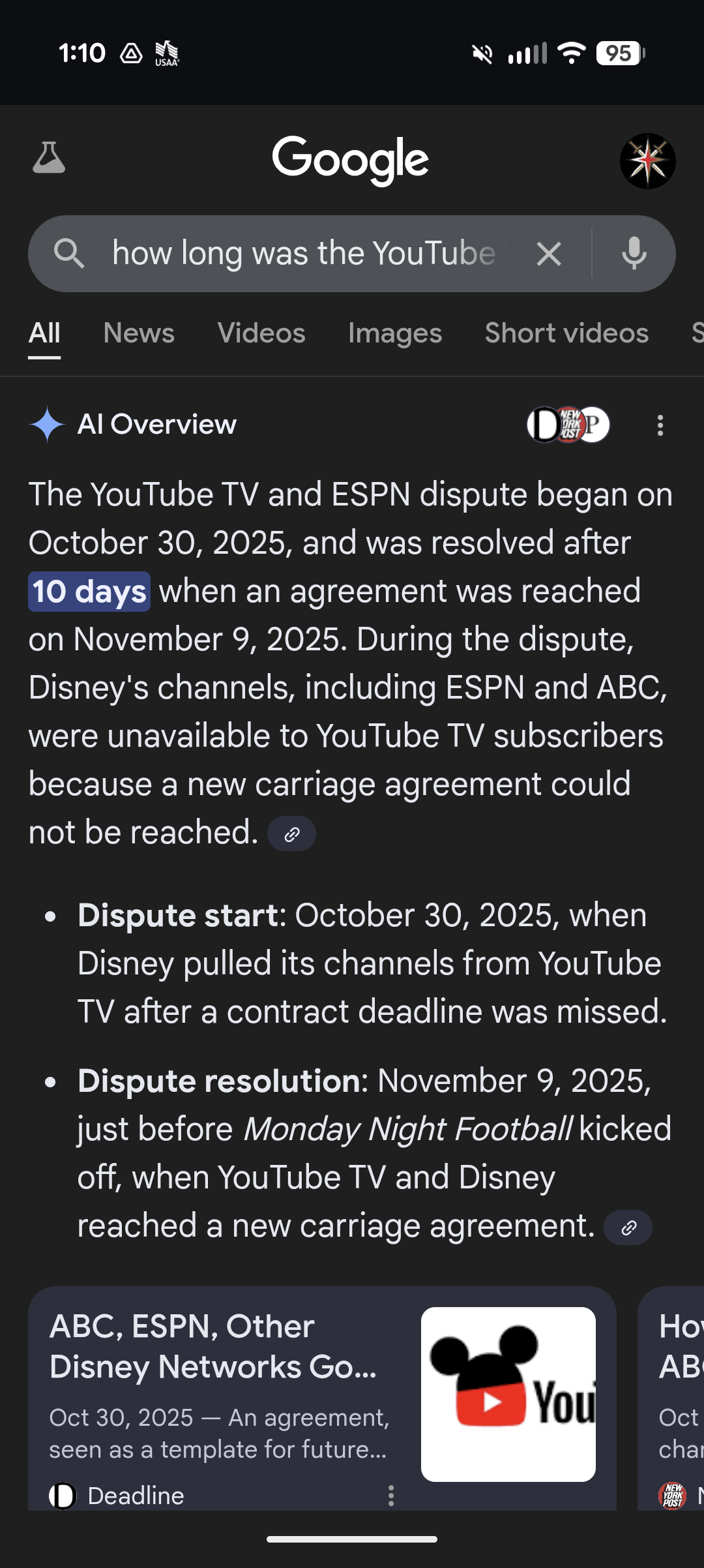View AI Overview source publications icons
Image resolution: width=704 pixels, height=1568 pixels.
tap(568, 425)
